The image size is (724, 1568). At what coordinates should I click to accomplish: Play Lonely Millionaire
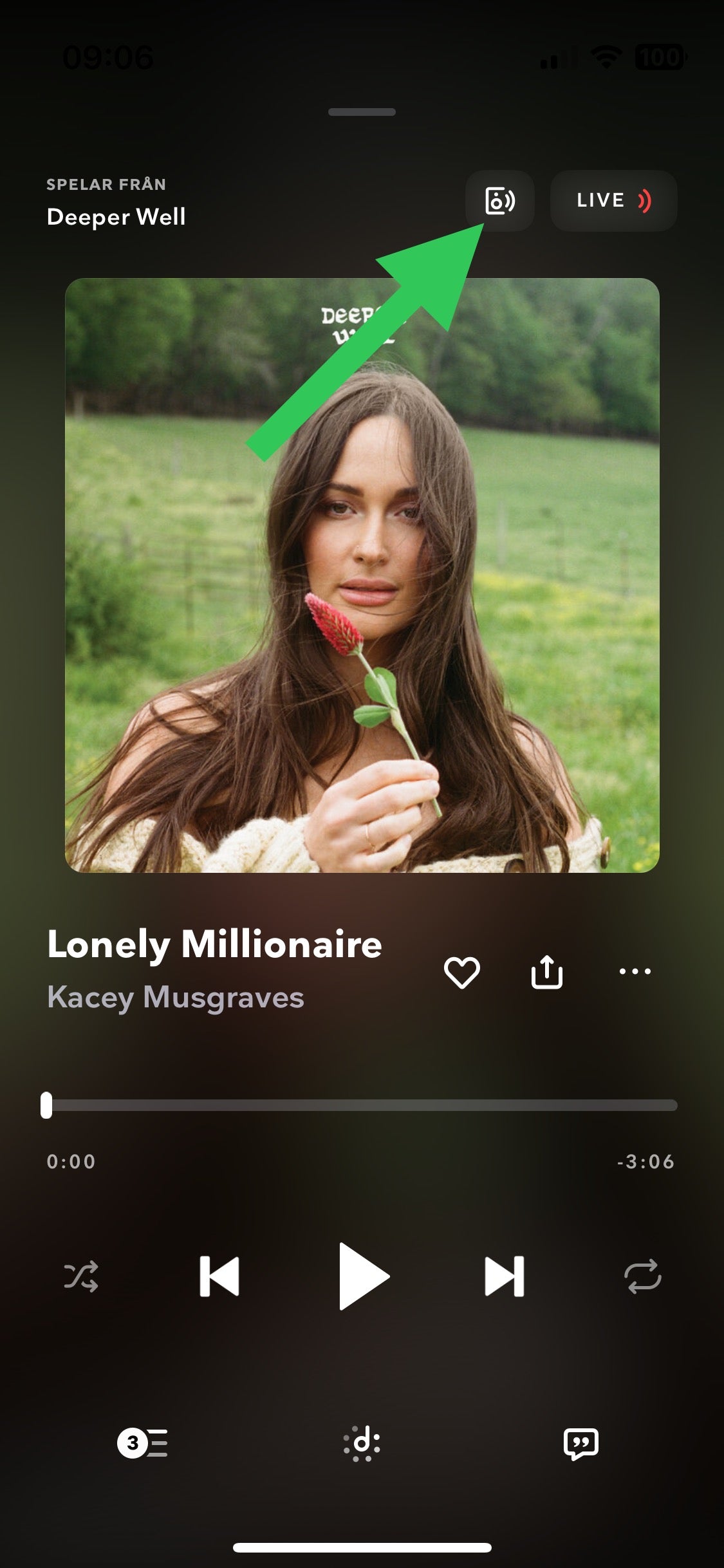(x=362, y=1276)
